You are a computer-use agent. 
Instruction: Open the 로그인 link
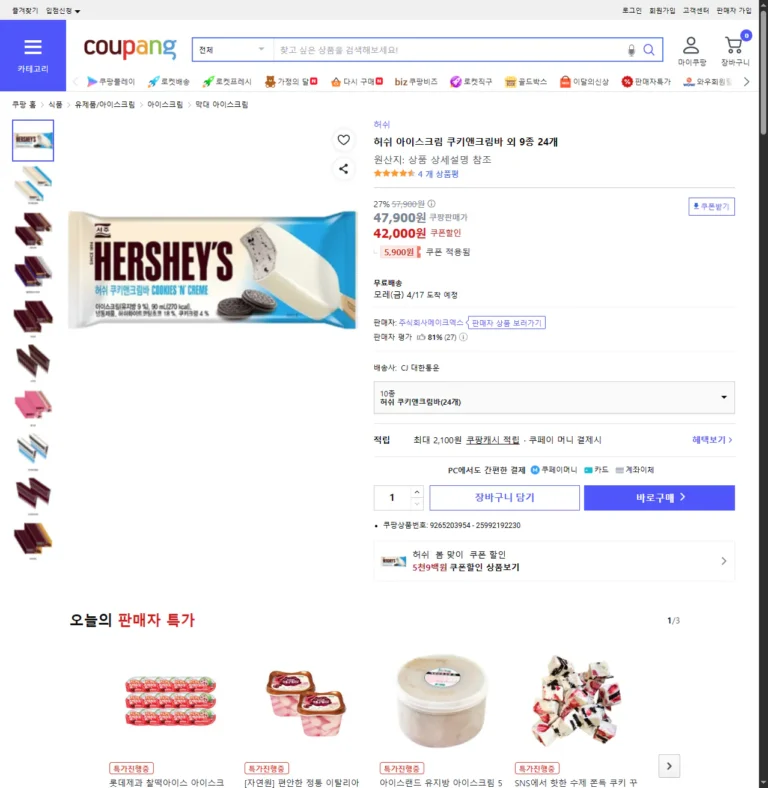(631, 10)
